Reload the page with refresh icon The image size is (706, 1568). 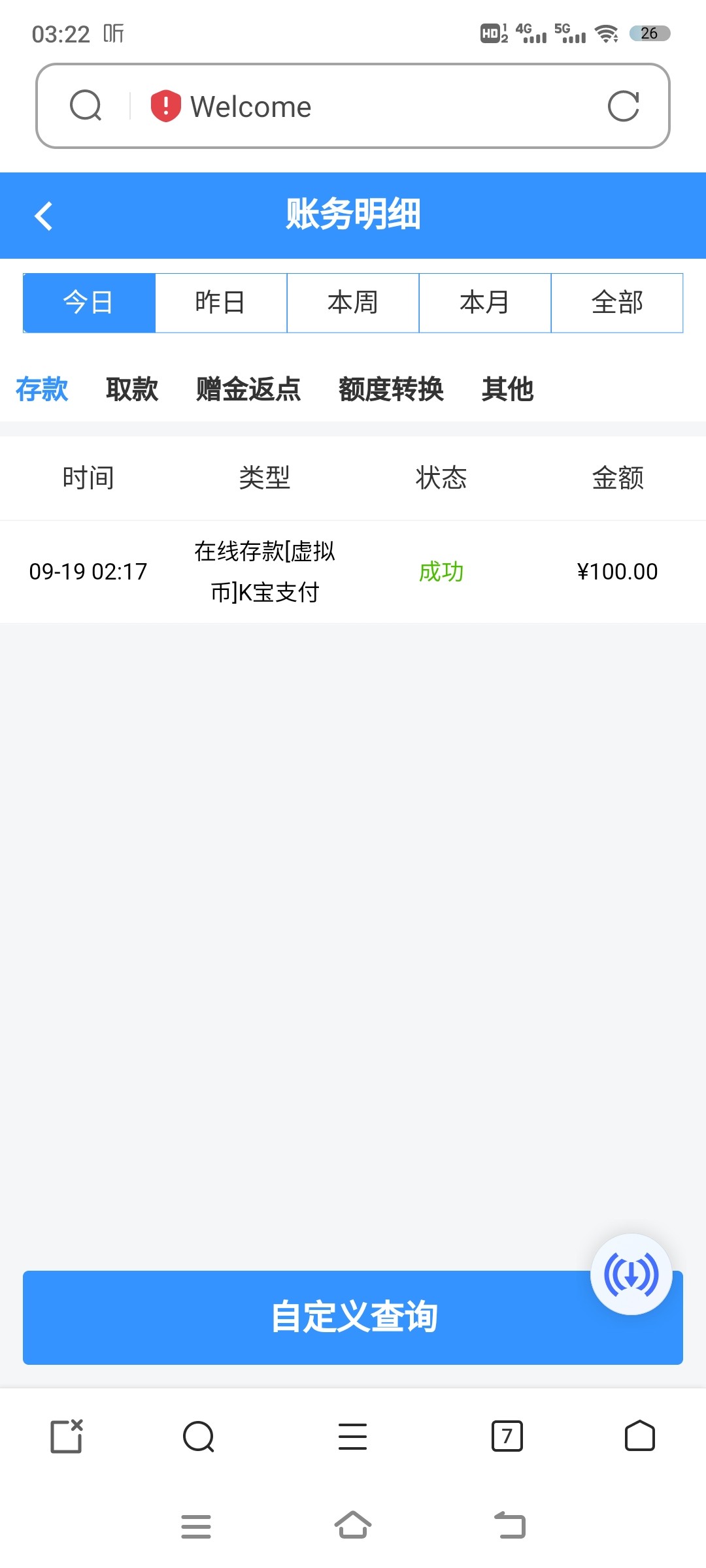623,106
